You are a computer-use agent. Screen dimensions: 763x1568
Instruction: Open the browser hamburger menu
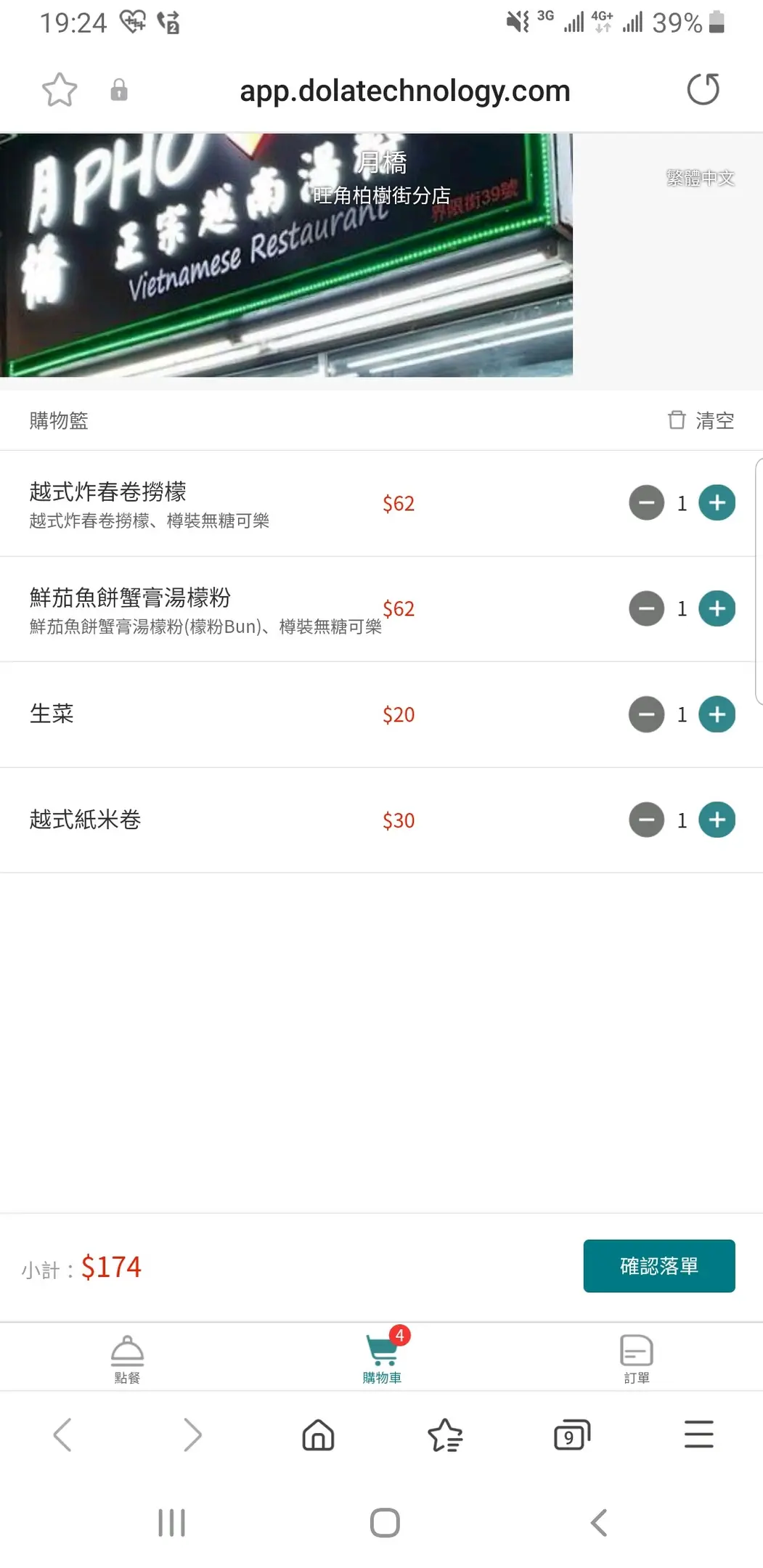coord(699,1434)
